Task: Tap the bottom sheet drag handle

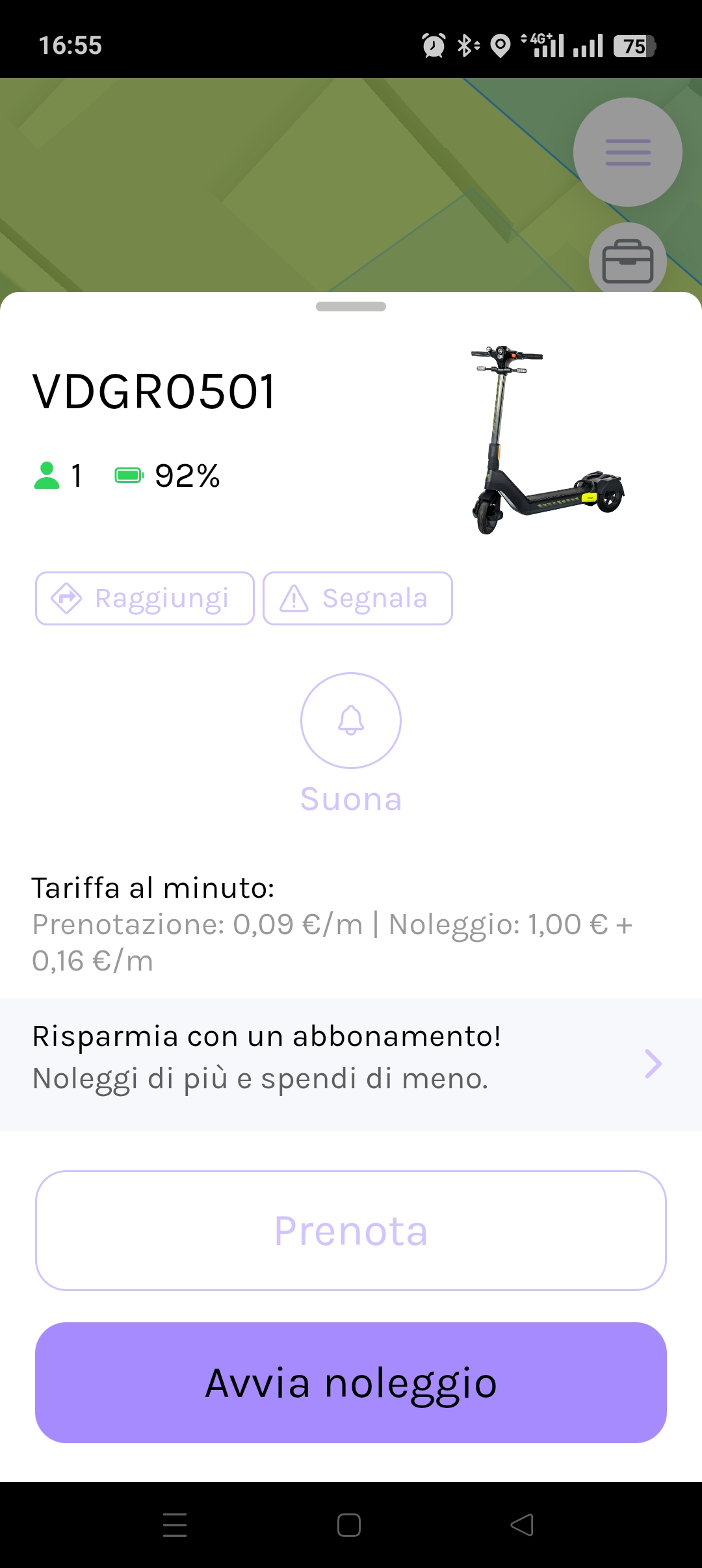Action: [x=351, y=306]
